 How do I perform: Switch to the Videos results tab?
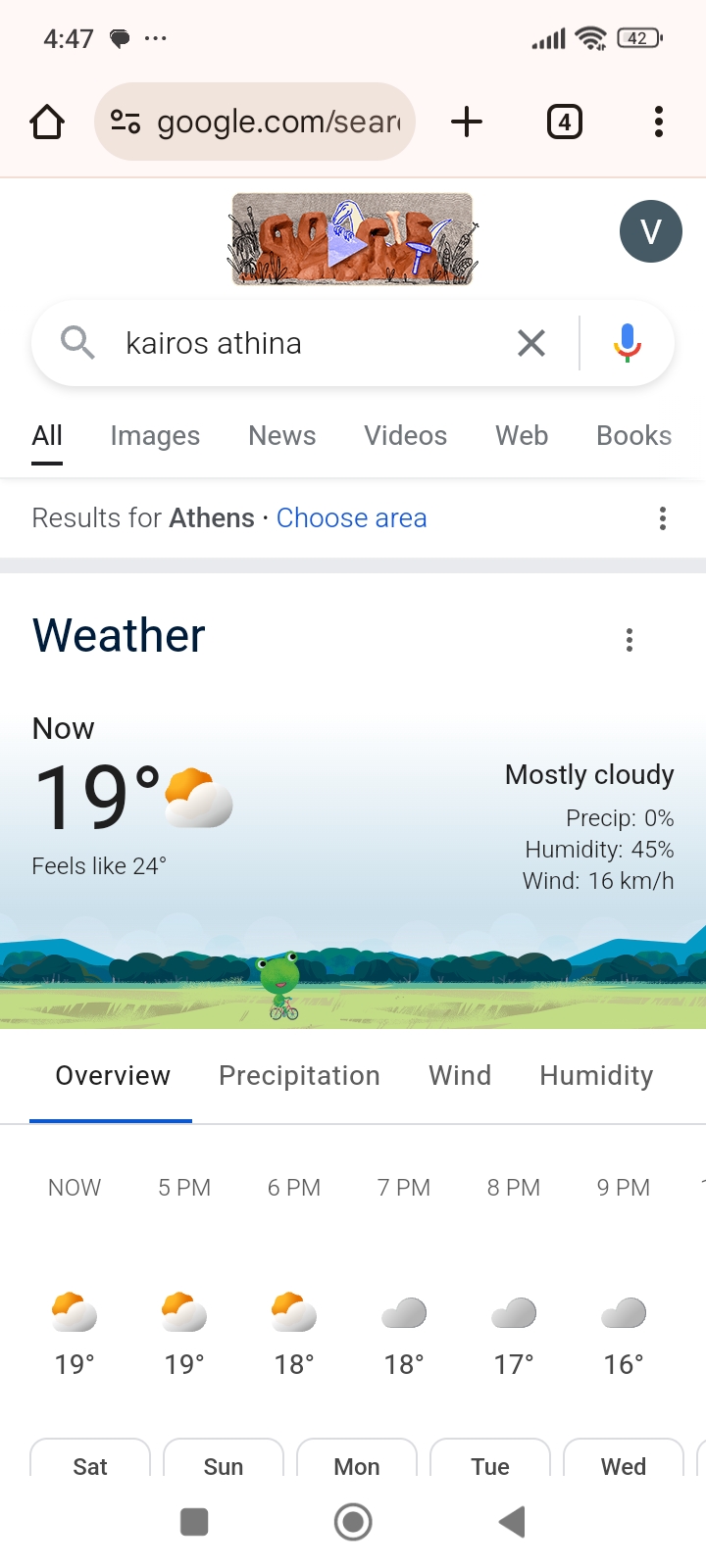[405, 436]
